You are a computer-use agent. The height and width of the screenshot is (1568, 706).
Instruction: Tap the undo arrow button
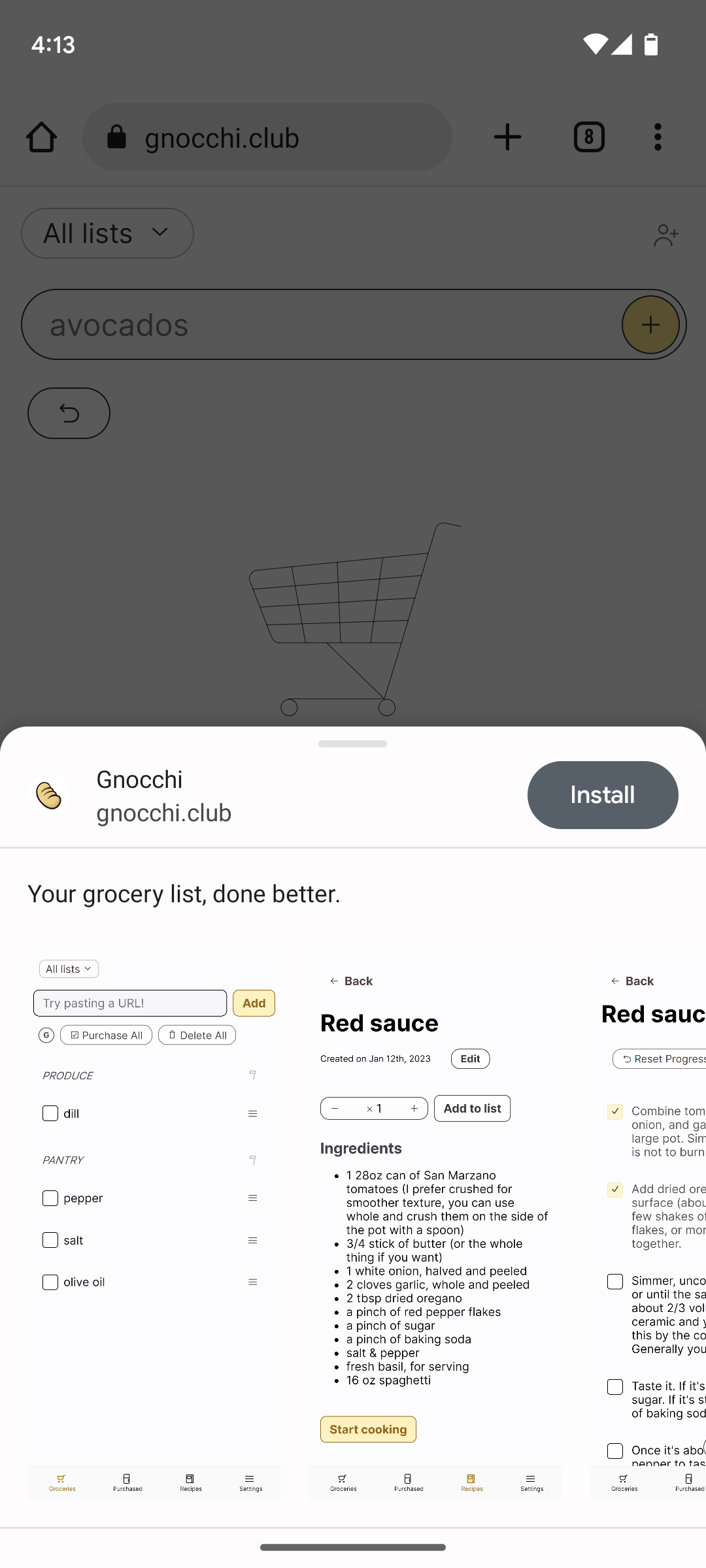(x=69, y=413)
